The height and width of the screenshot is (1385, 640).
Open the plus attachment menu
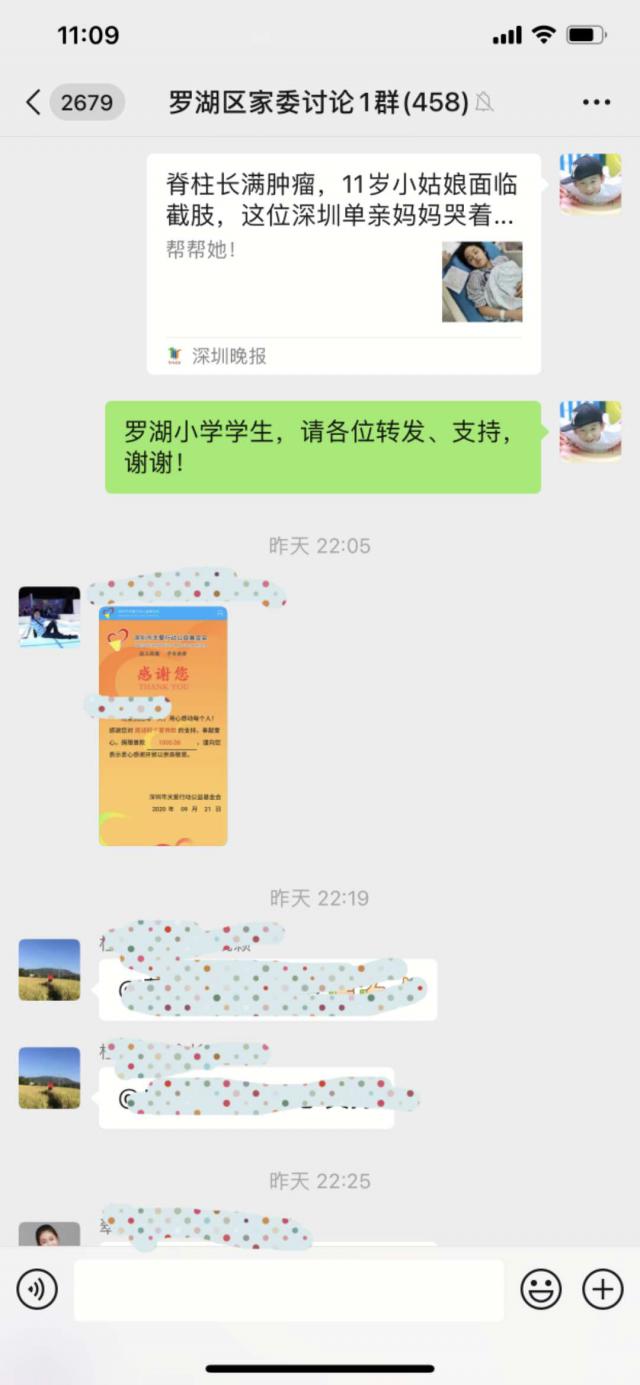pos(602,1290)
